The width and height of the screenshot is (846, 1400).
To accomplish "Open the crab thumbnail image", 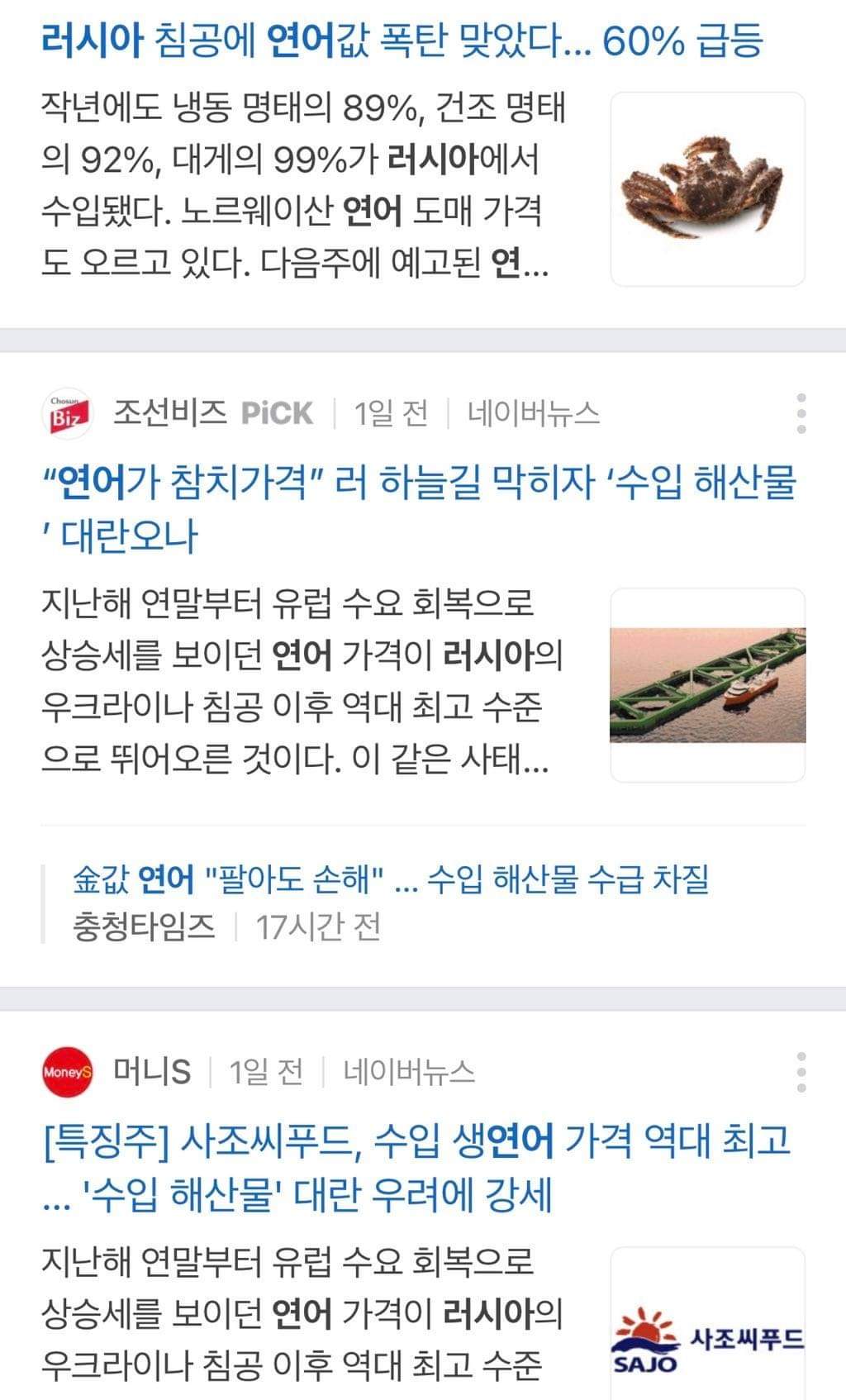I will pos(707,189).
